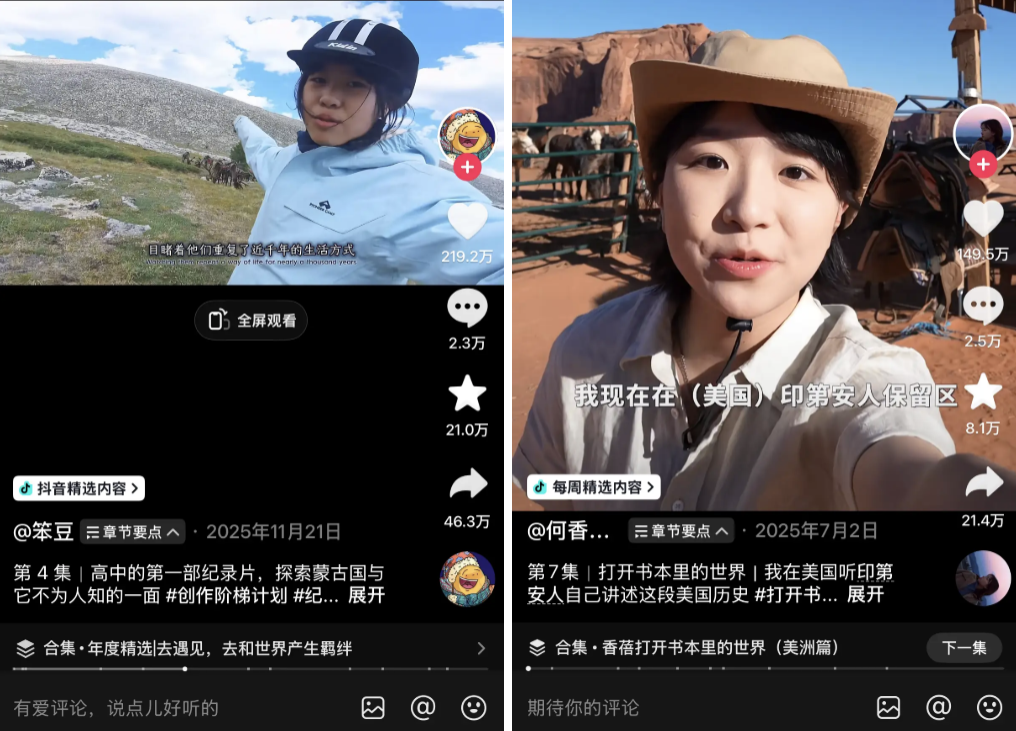Expand 章节要点 on 笨豆's video
Image resolution: width=1016 pixels, height=731 pixels.
[x=133, y=532]
